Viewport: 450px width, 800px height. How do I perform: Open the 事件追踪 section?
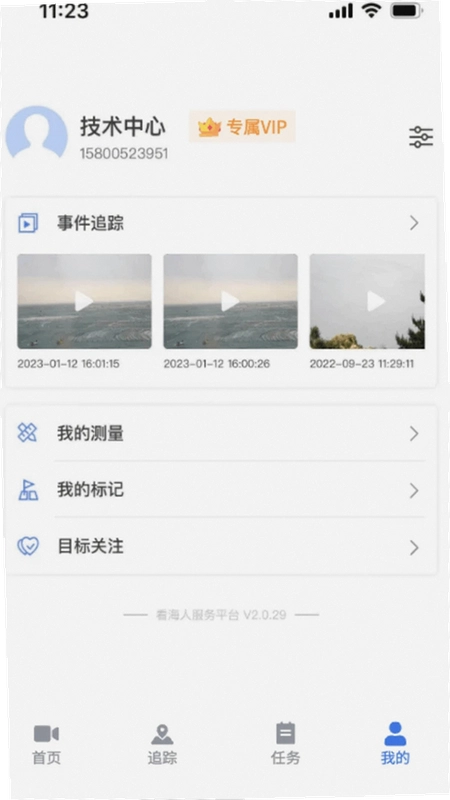(221, 223)
